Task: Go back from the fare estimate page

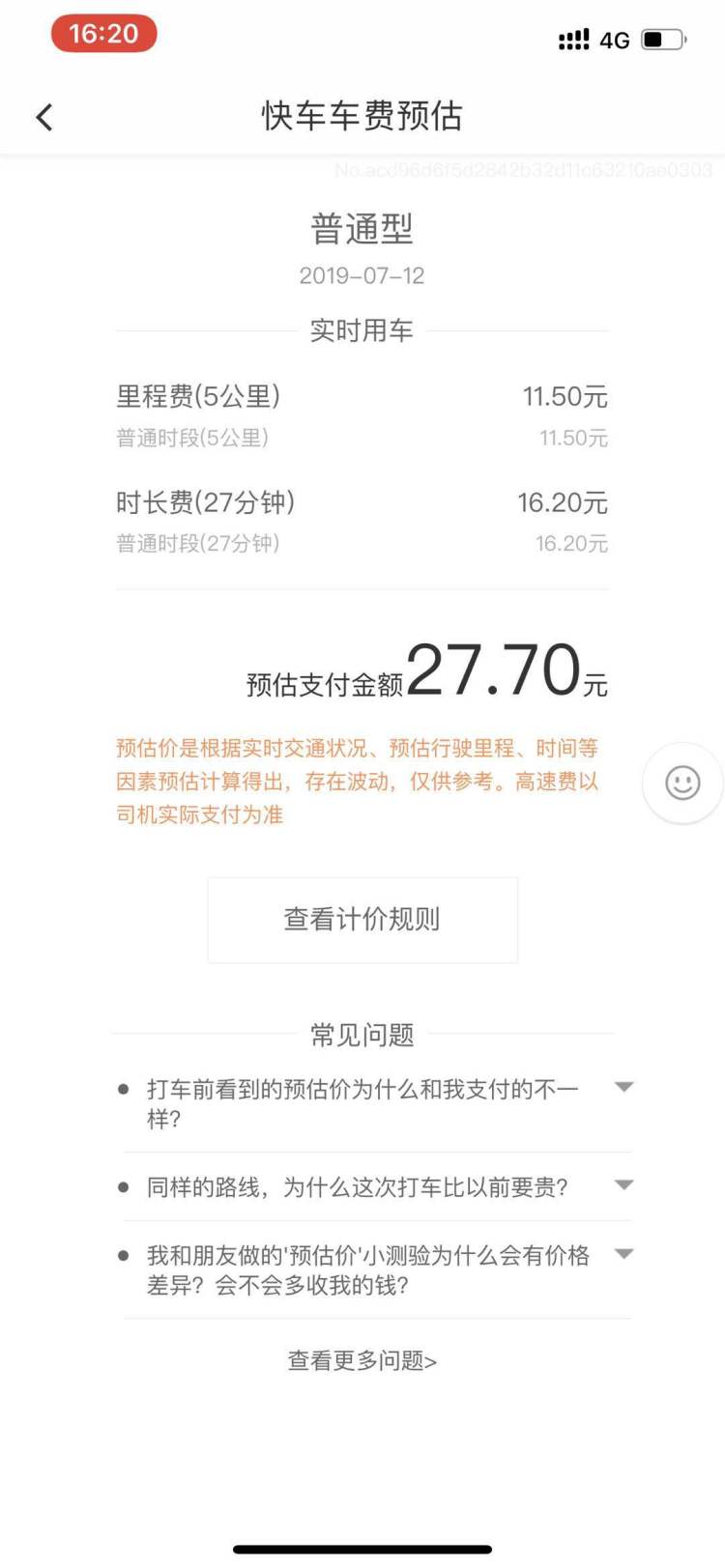Action: (x=44, y=118)
